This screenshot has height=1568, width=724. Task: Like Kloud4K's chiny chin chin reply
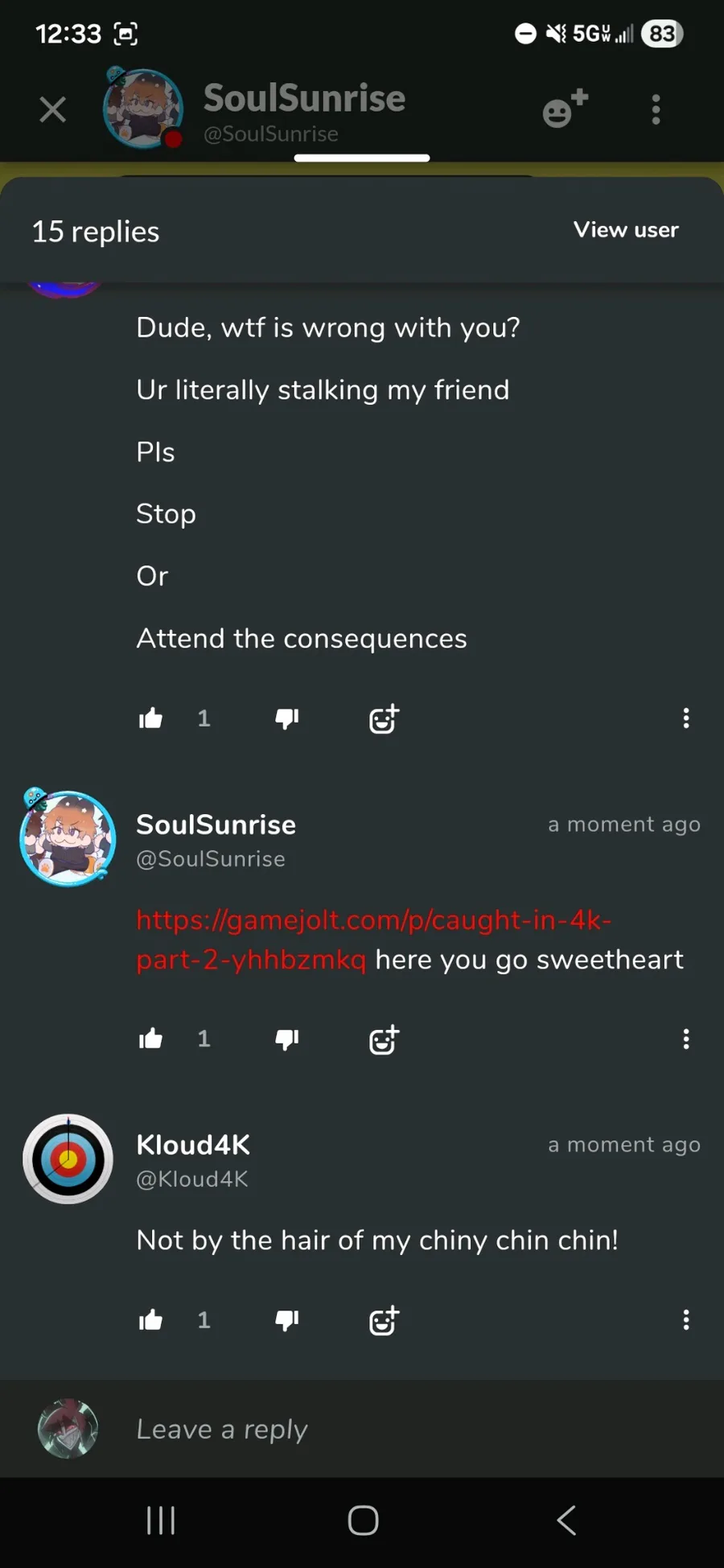point(151,1319)
